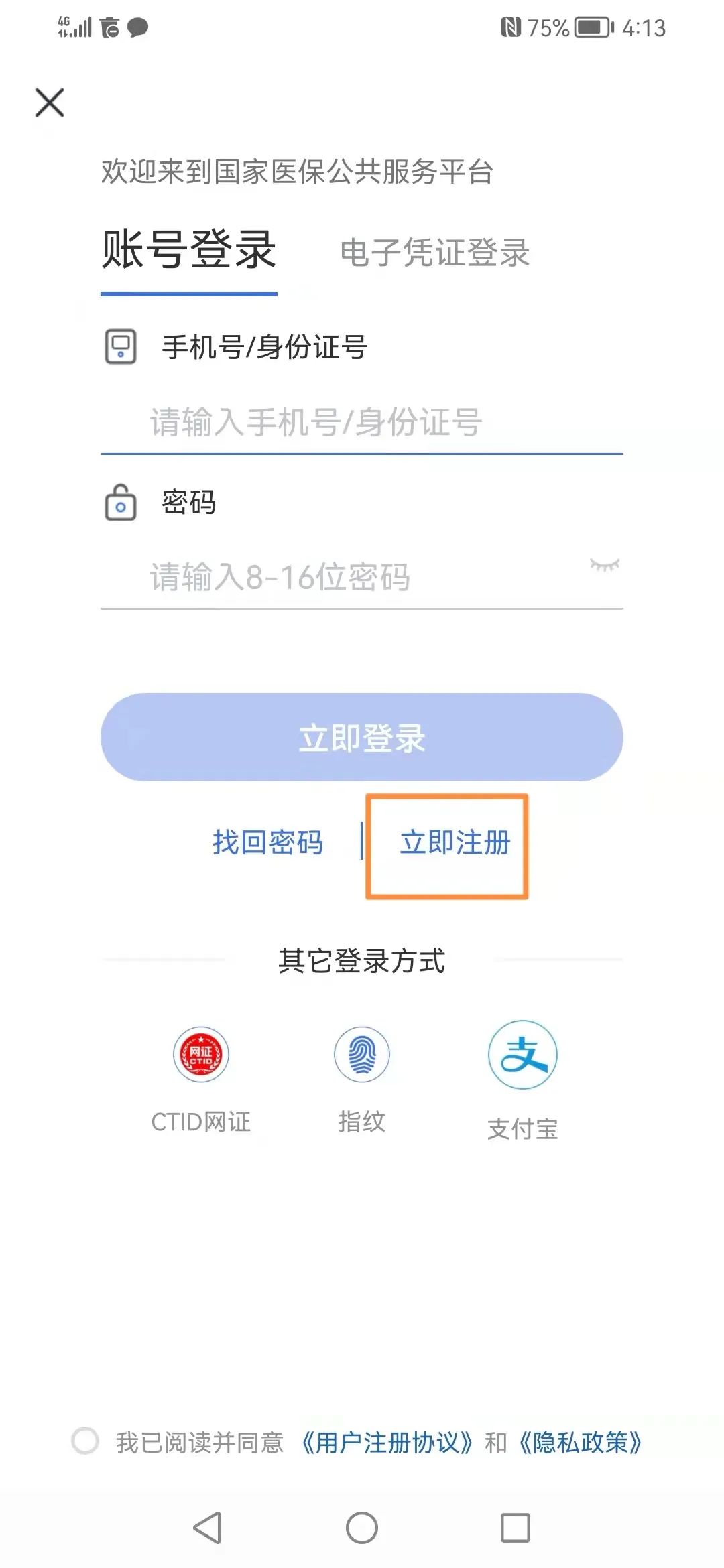The image size is (724, 1568).
Task: Go back using system back button
Action: tap(207, 1528)
